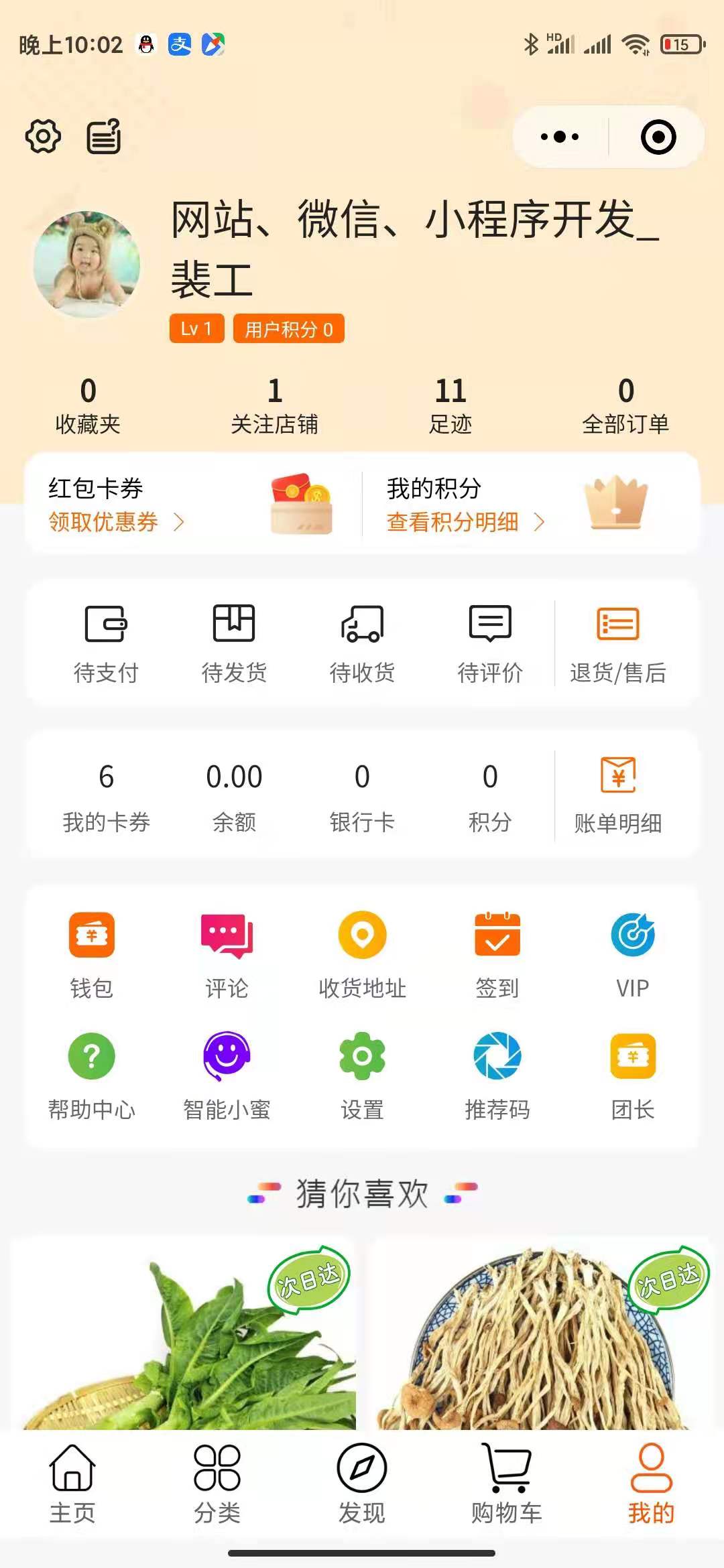Open 退货/售后 returns page

[617, 643]
